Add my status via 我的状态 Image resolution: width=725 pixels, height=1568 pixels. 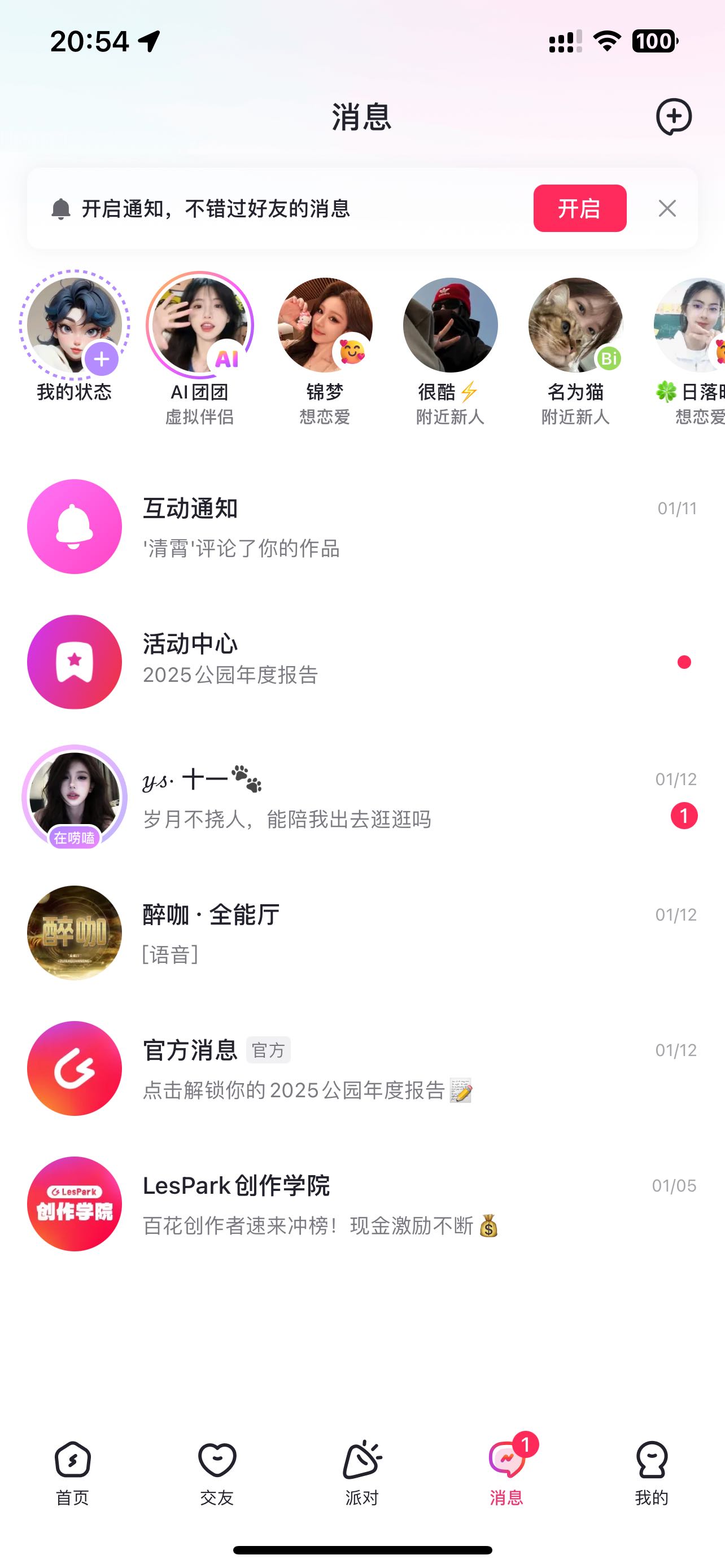tap(75, 326)
